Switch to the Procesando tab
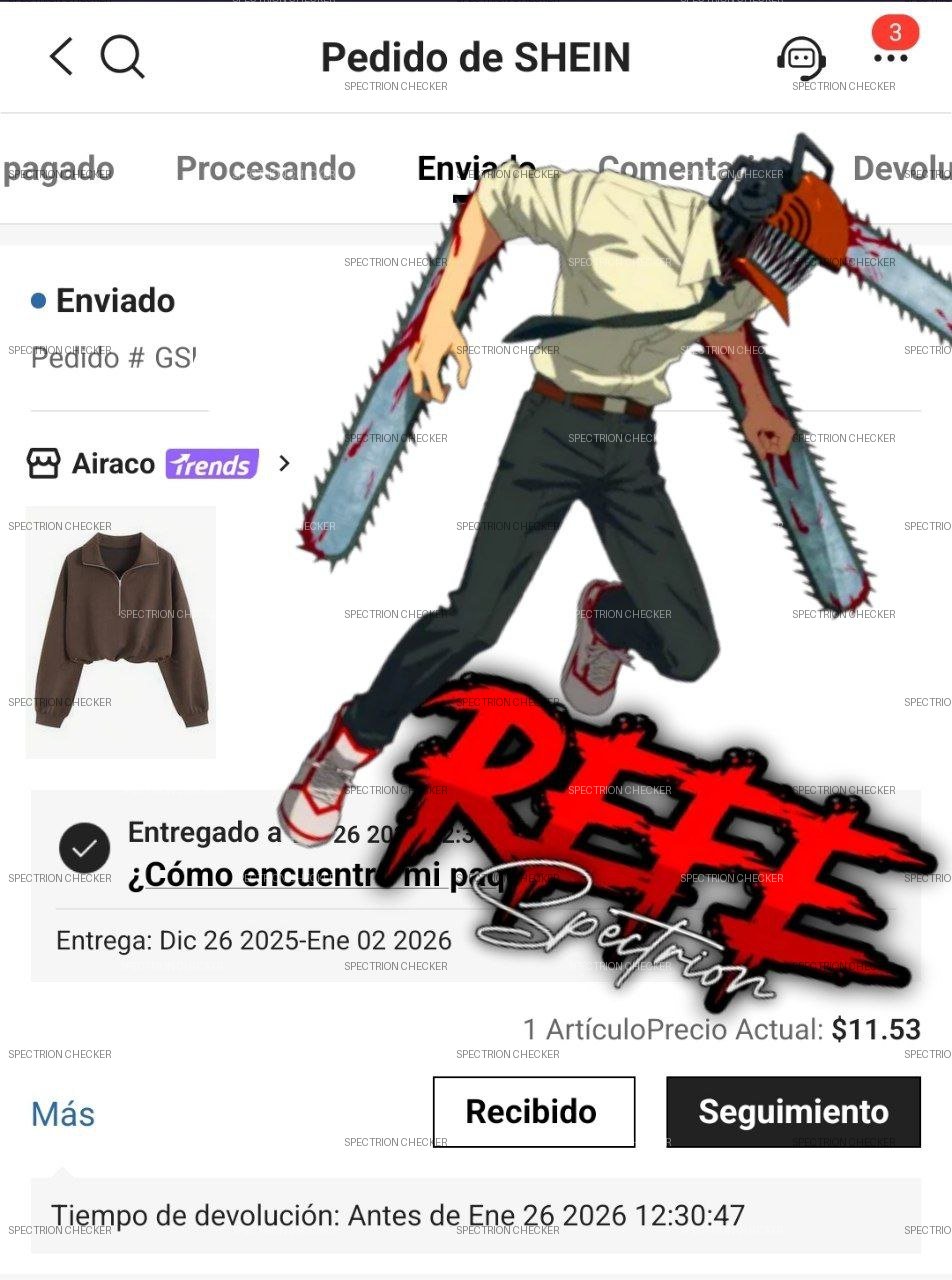This screenshot has width=952, height=1280. (265, 169)
